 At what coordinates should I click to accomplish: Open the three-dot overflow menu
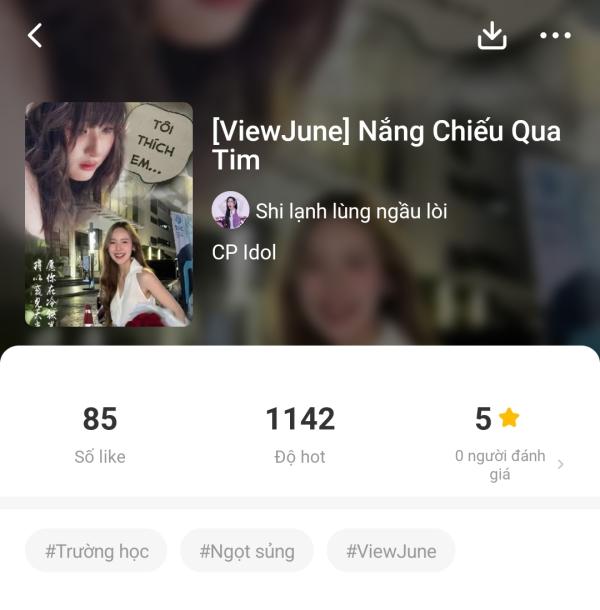pyautogui.click(x=555, y=36)
